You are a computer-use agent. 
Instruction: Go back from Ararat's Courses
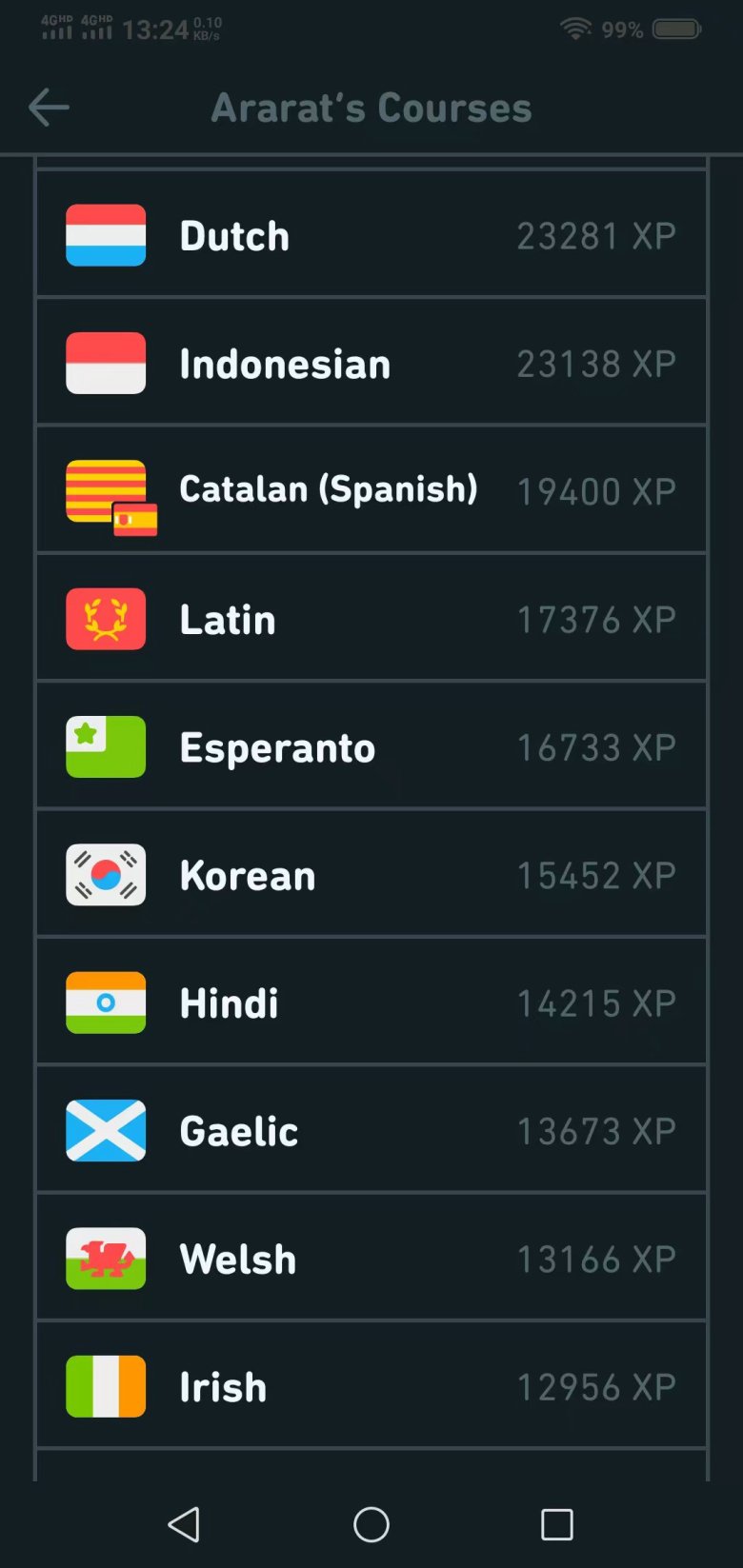(49, 108)
